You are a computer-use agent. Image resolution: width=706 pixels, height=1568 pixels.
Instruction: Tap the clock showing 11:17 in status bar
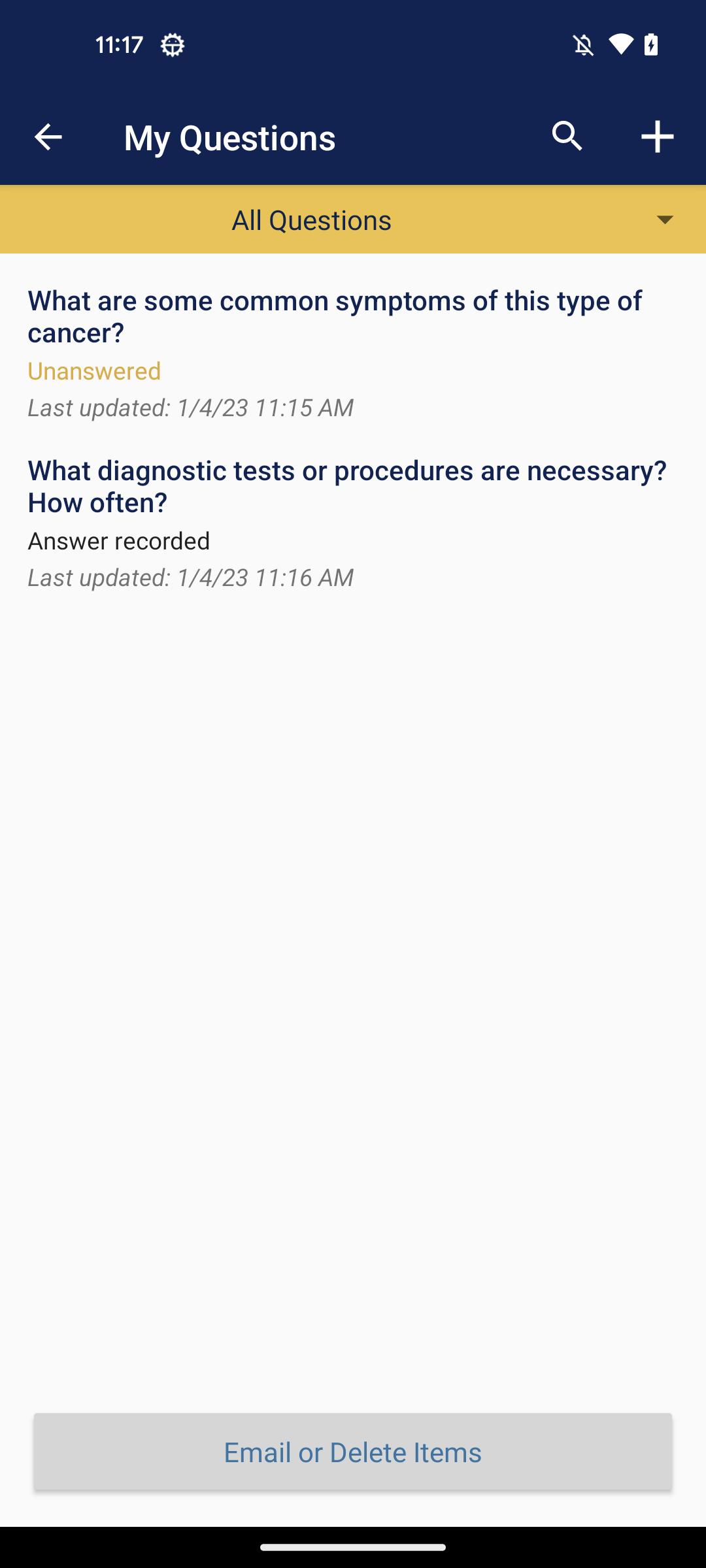pyautogui.click(x=120, y=45)
